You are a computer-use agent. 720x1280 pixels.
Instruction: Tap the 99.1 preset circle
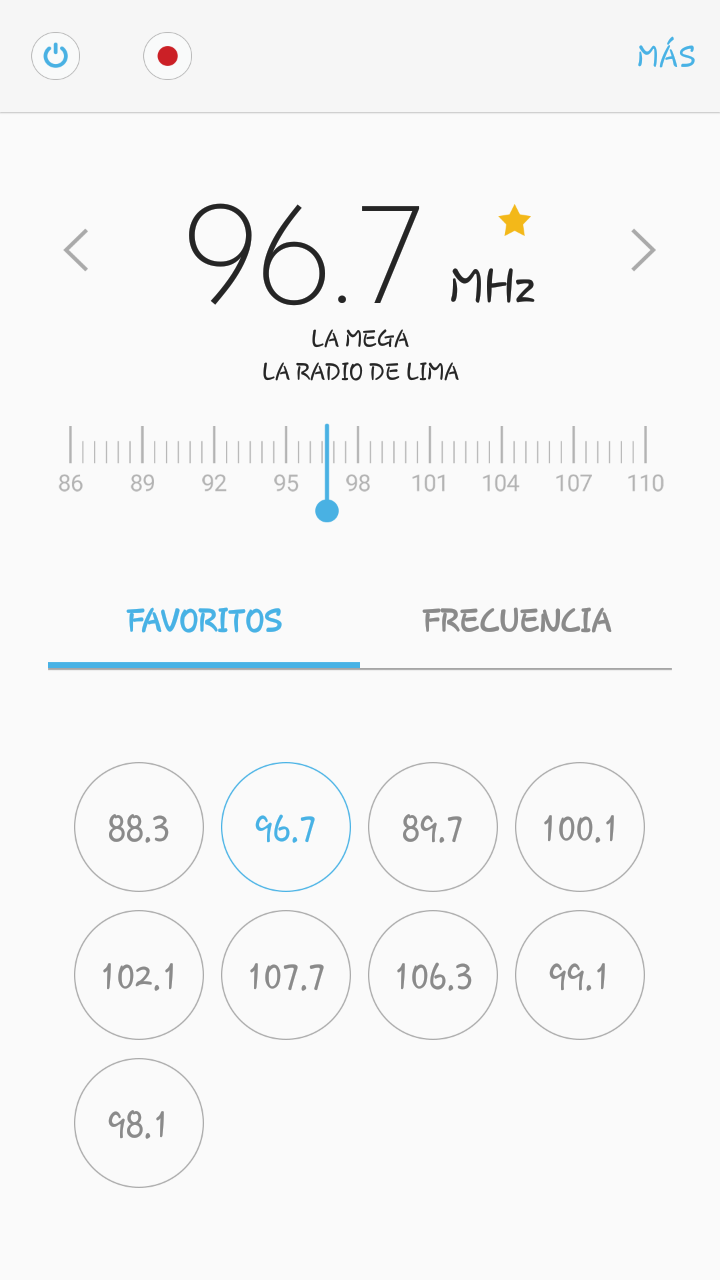(x=580, y=975)
